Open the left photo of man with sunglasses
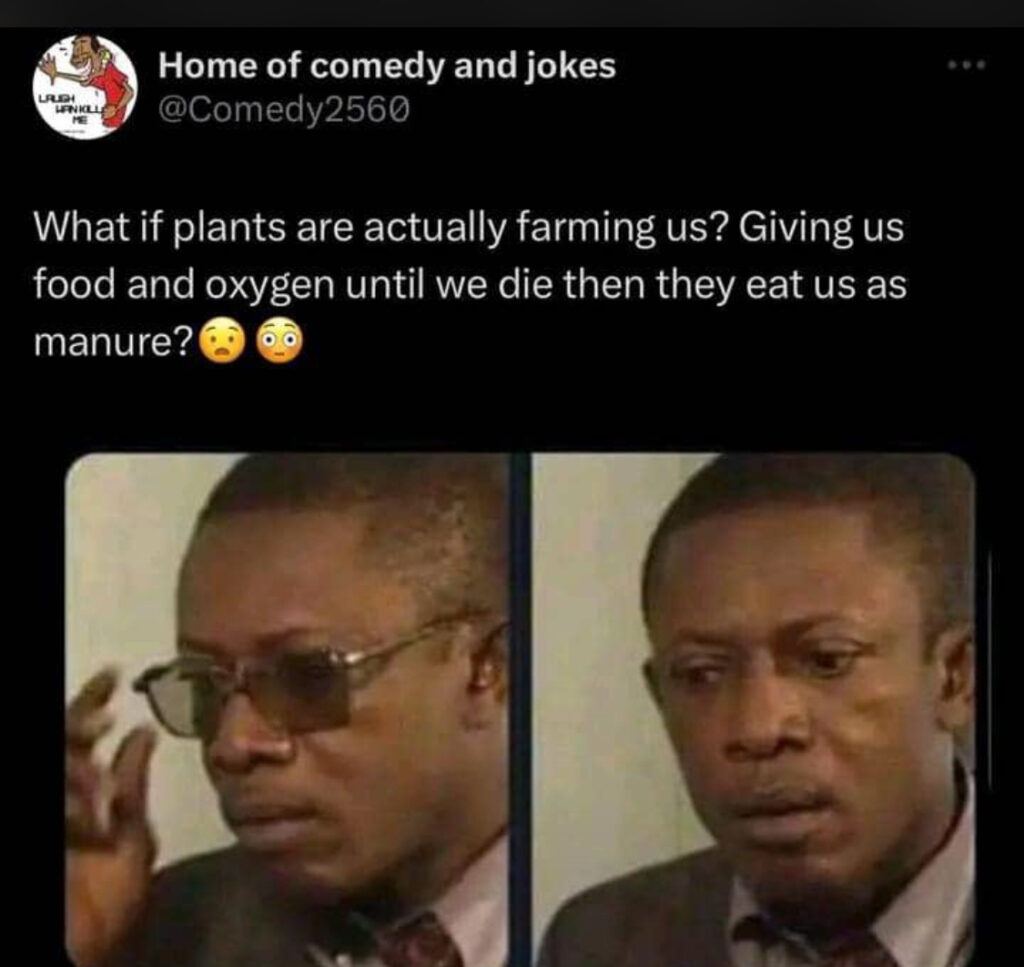Viewport: 1024px width, 967px height. pos(288,708)
